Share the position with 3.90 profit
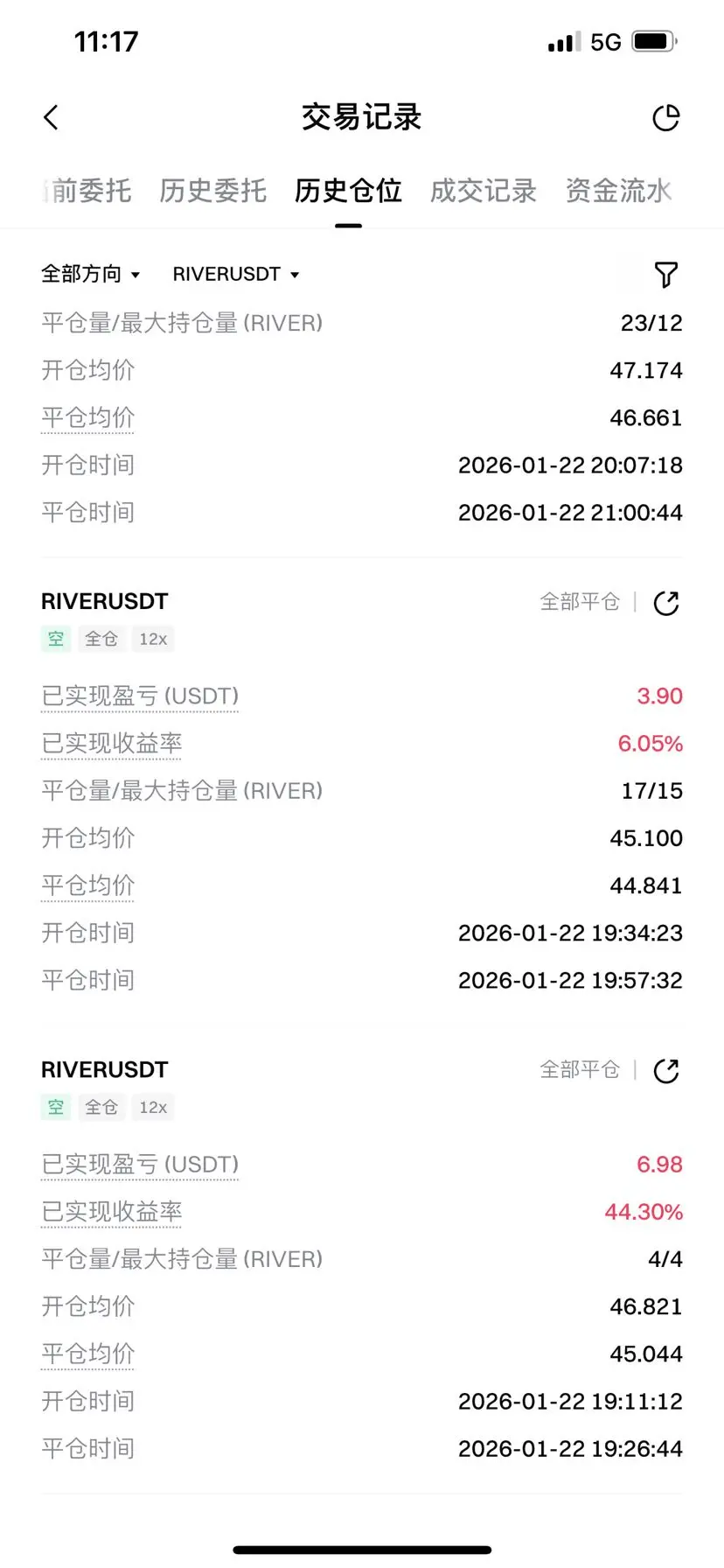The width and height of the screenshot is (724, 1568). [666, 603]
